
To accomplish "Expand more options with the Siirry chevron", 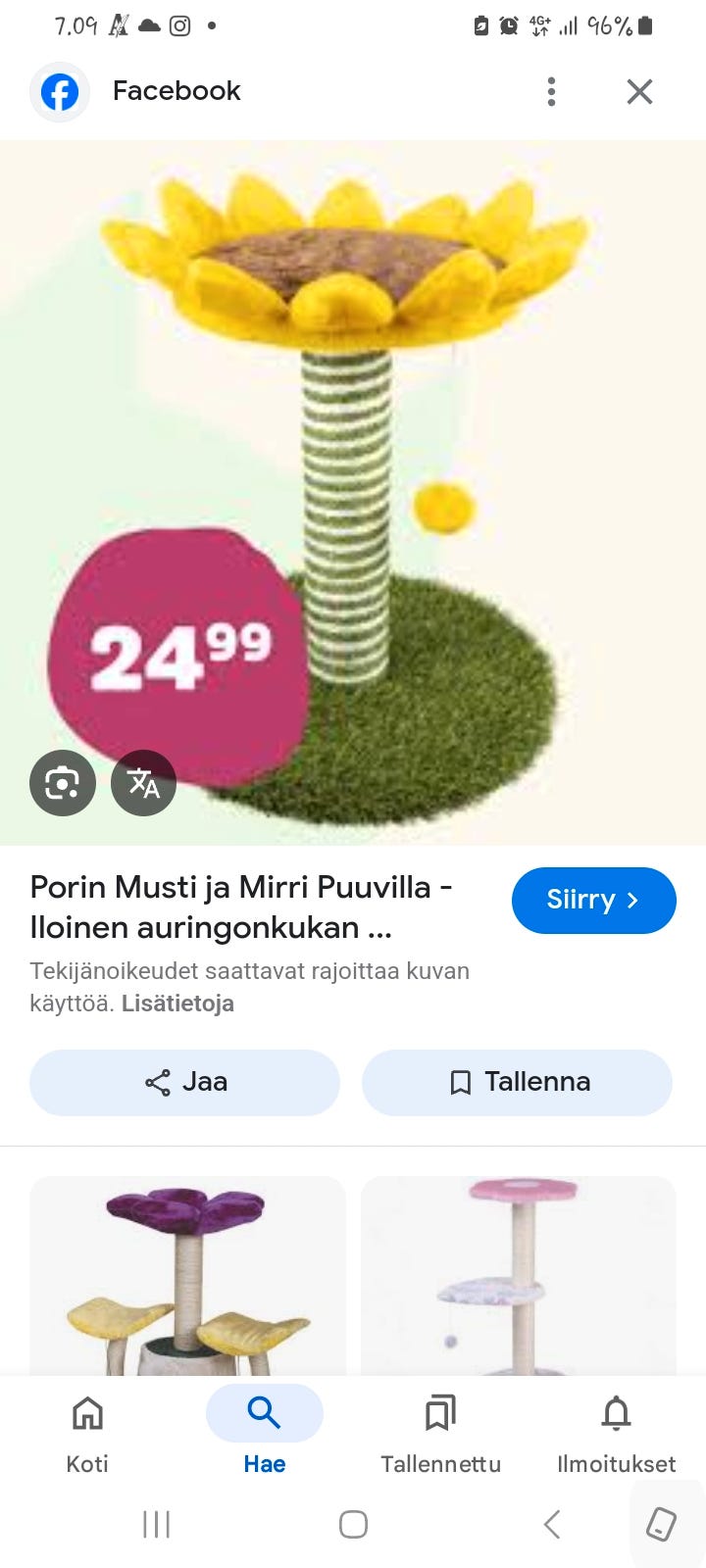I will 635,900.
